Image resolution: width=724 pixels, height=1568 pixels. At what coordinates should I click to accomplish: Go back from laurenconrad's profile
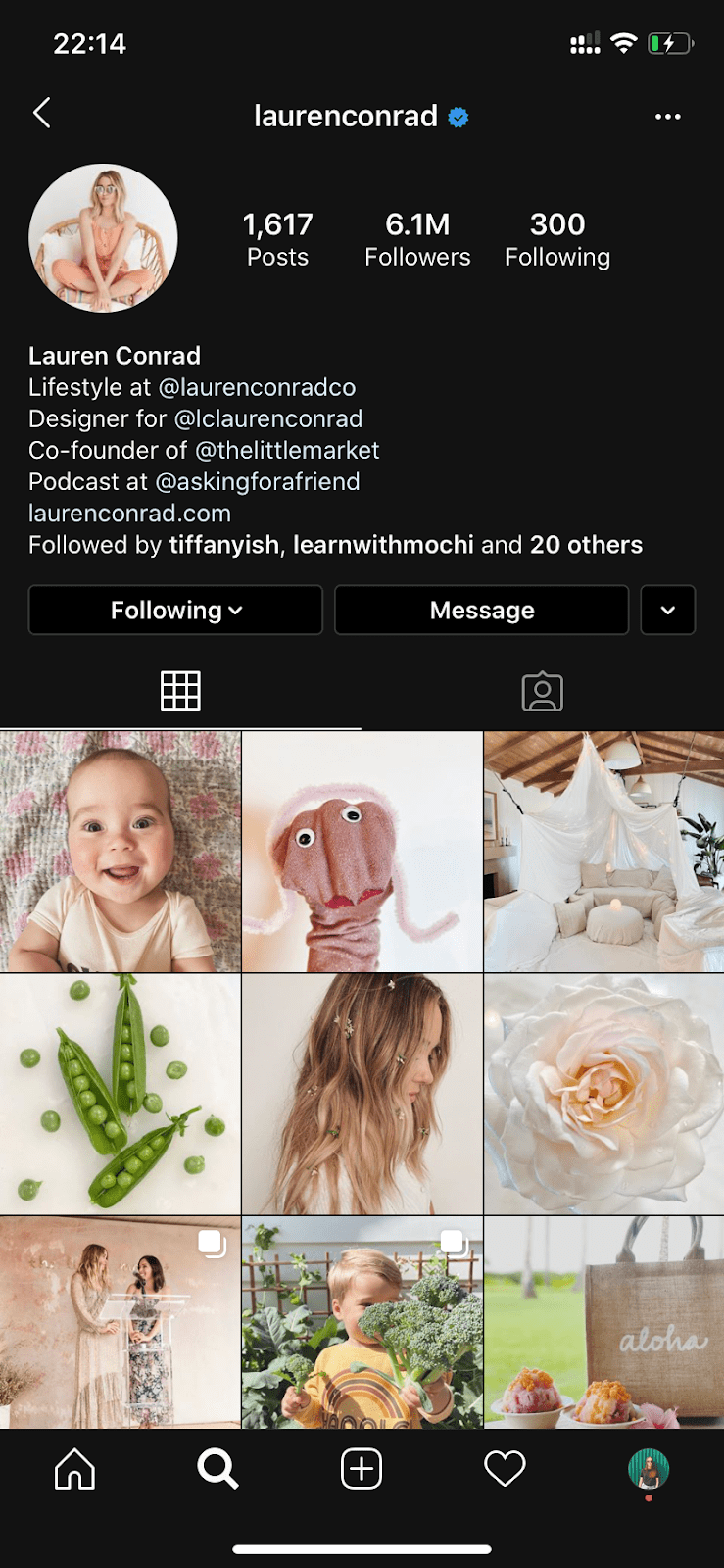[41, 114]
